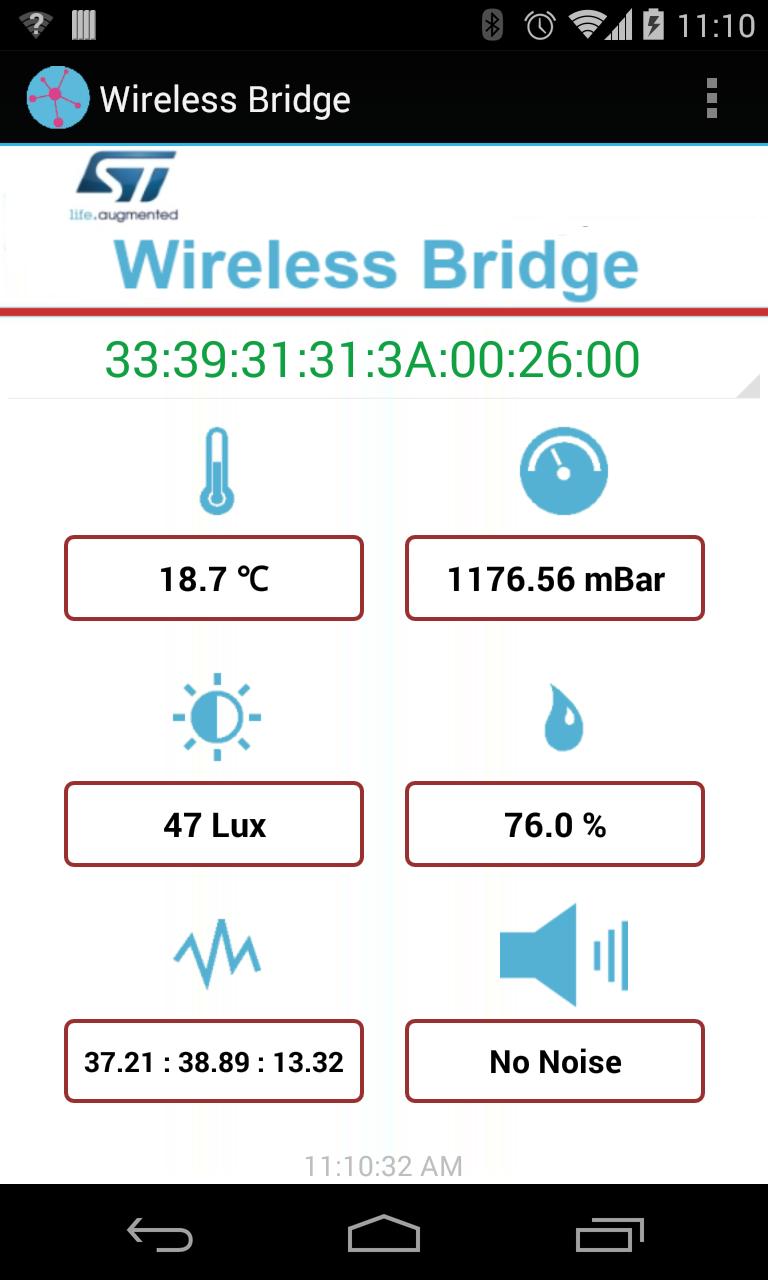The height and width of the screenshot is (1280, 768).
Task: Open recent apps from the navigation bar
Action: coord(610,1234)
